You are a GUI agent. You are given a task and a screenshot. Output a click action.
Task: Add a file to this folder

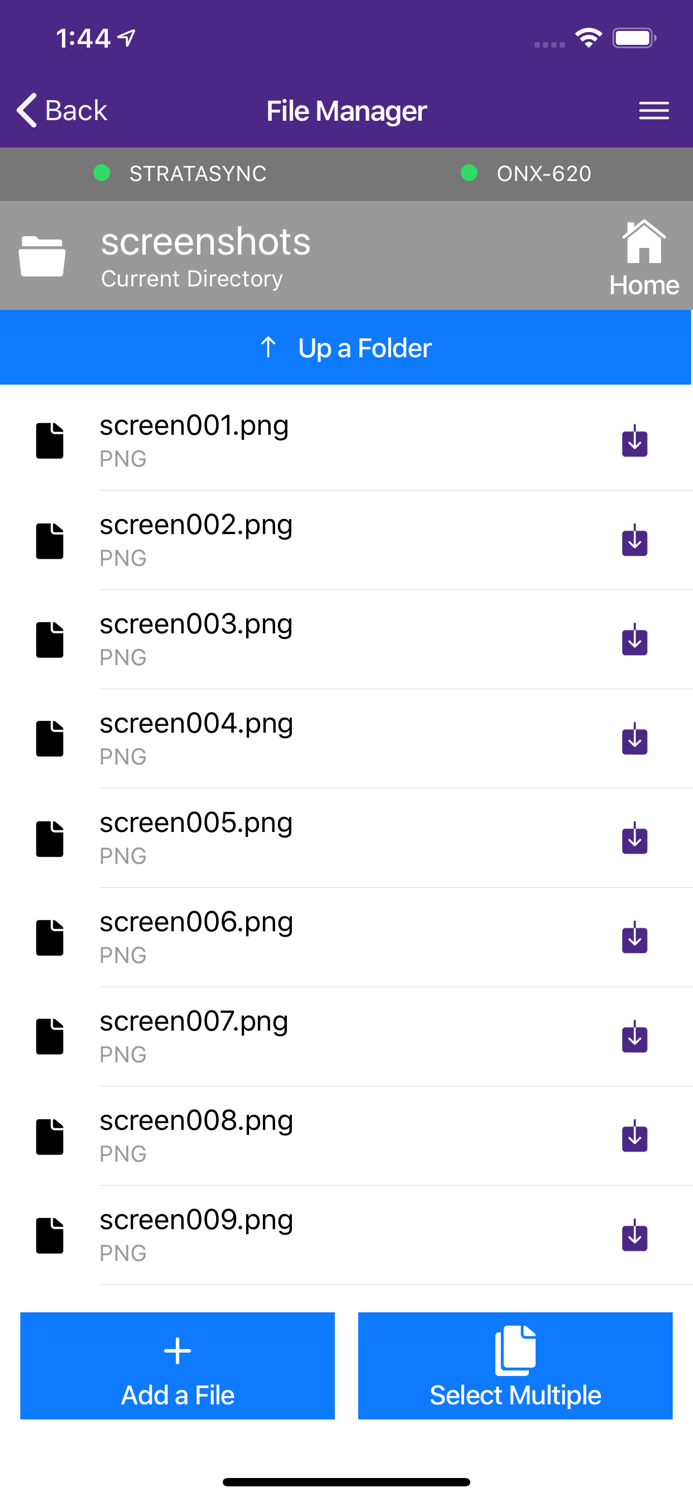[178, 1366]
